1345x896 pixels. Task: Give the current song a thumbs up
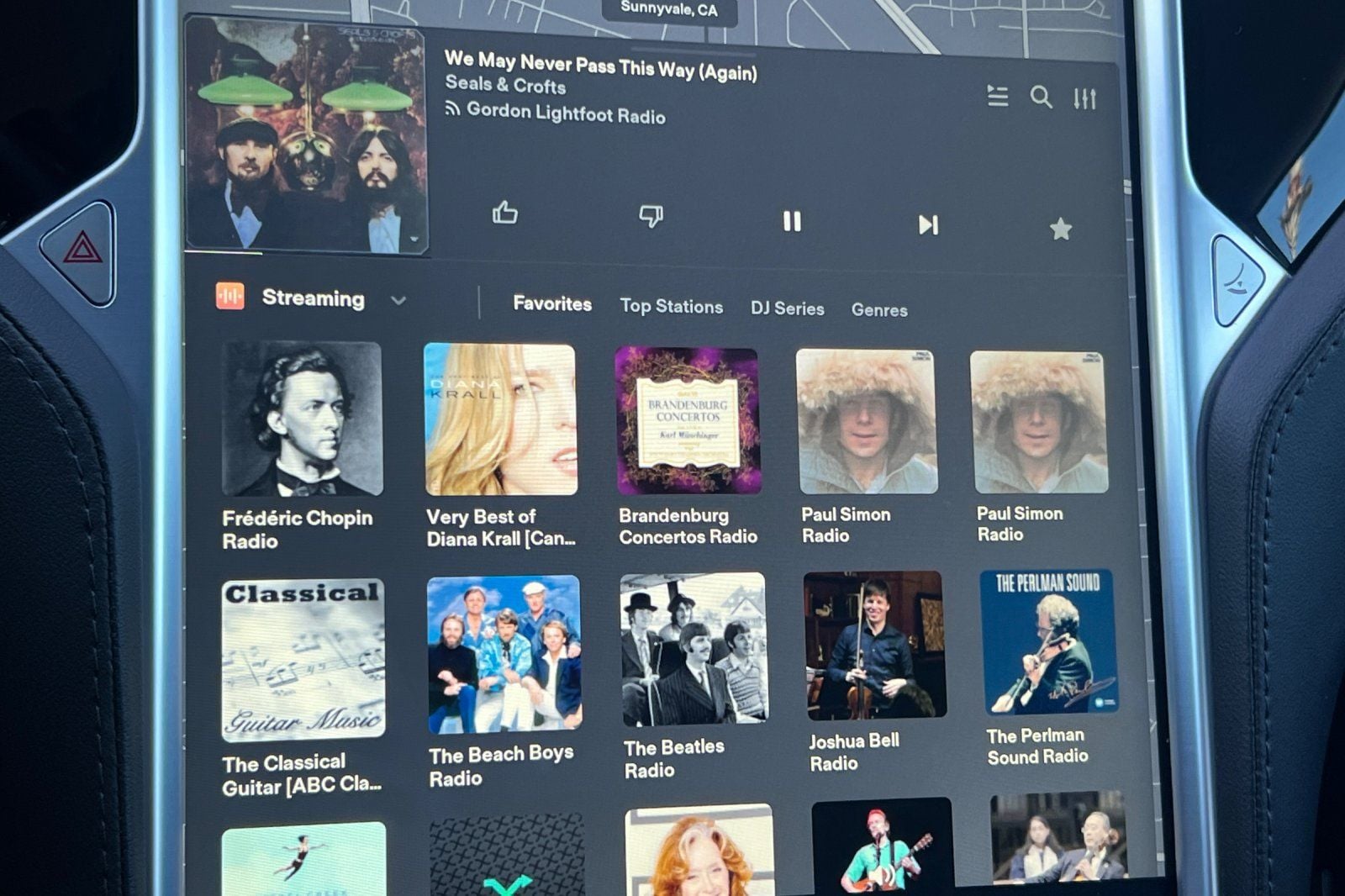(x=504, y=213)
